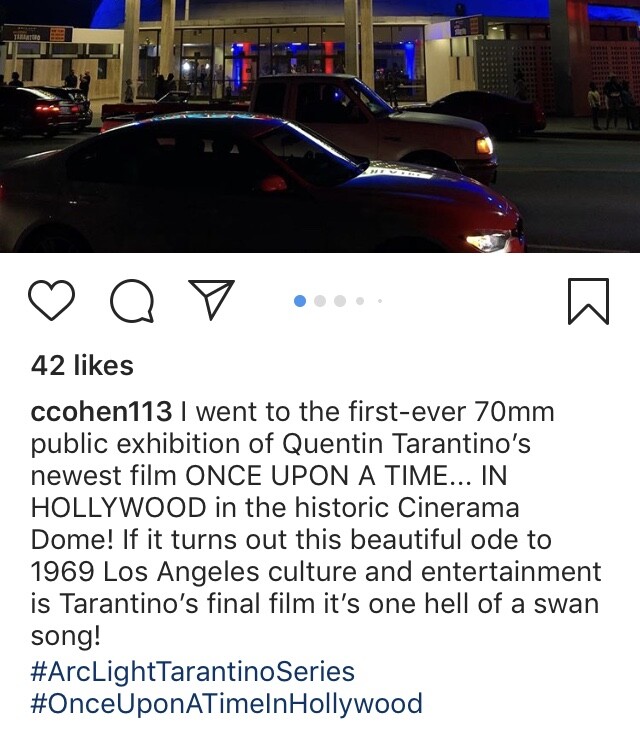
Task: Open the #ArcLightTarantinoSeries hashtag
Action: (192, 670)
